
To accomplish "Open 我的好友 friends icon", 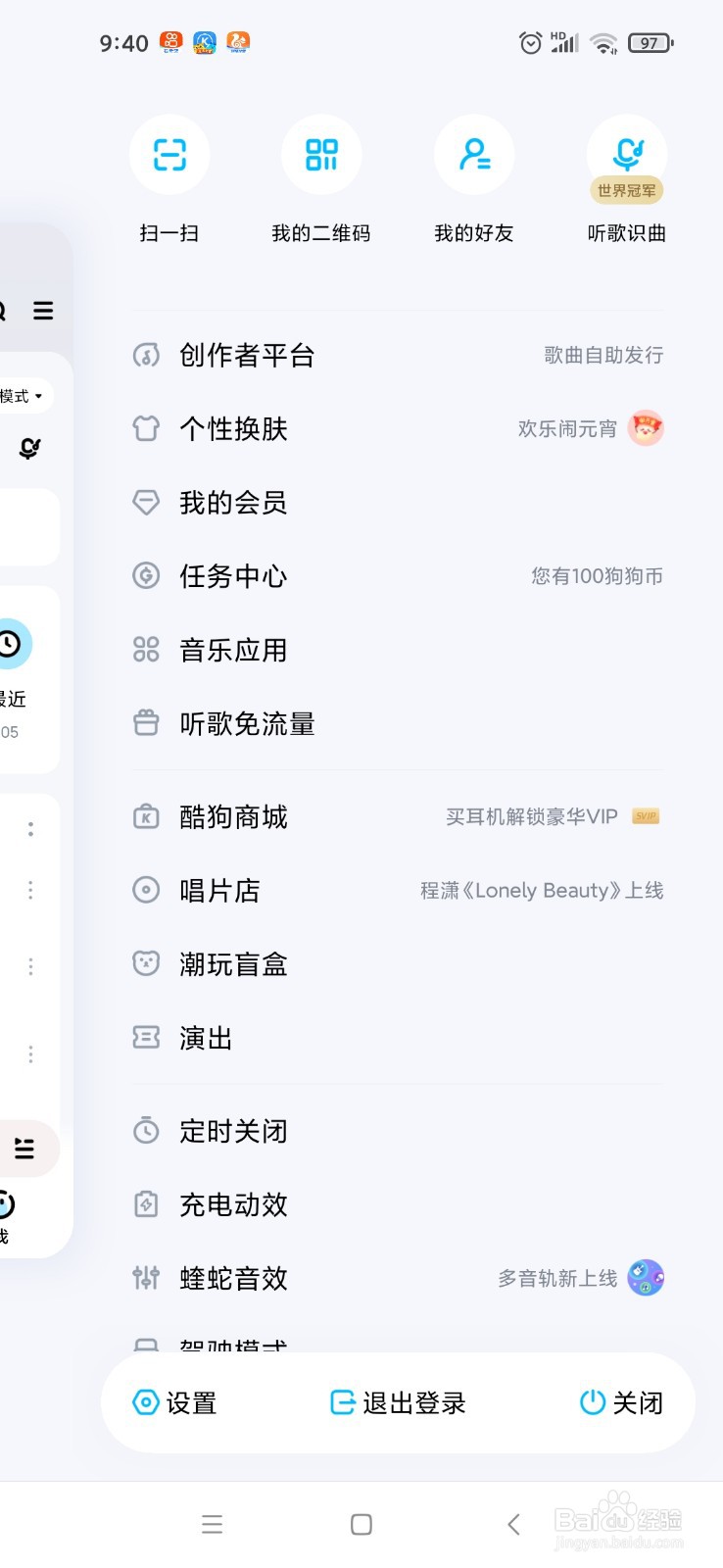I will coord(474,154).
